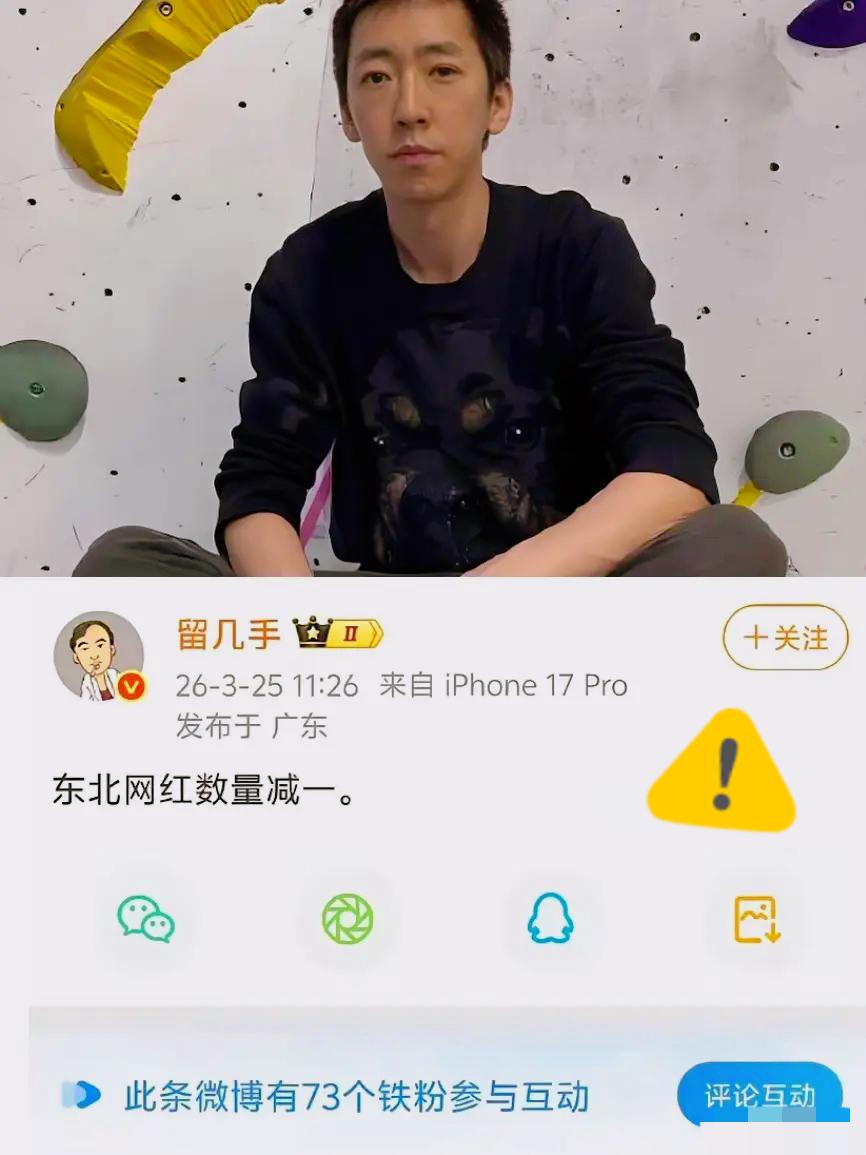Visit the 留几手 username profile link

tap(228, 635)
